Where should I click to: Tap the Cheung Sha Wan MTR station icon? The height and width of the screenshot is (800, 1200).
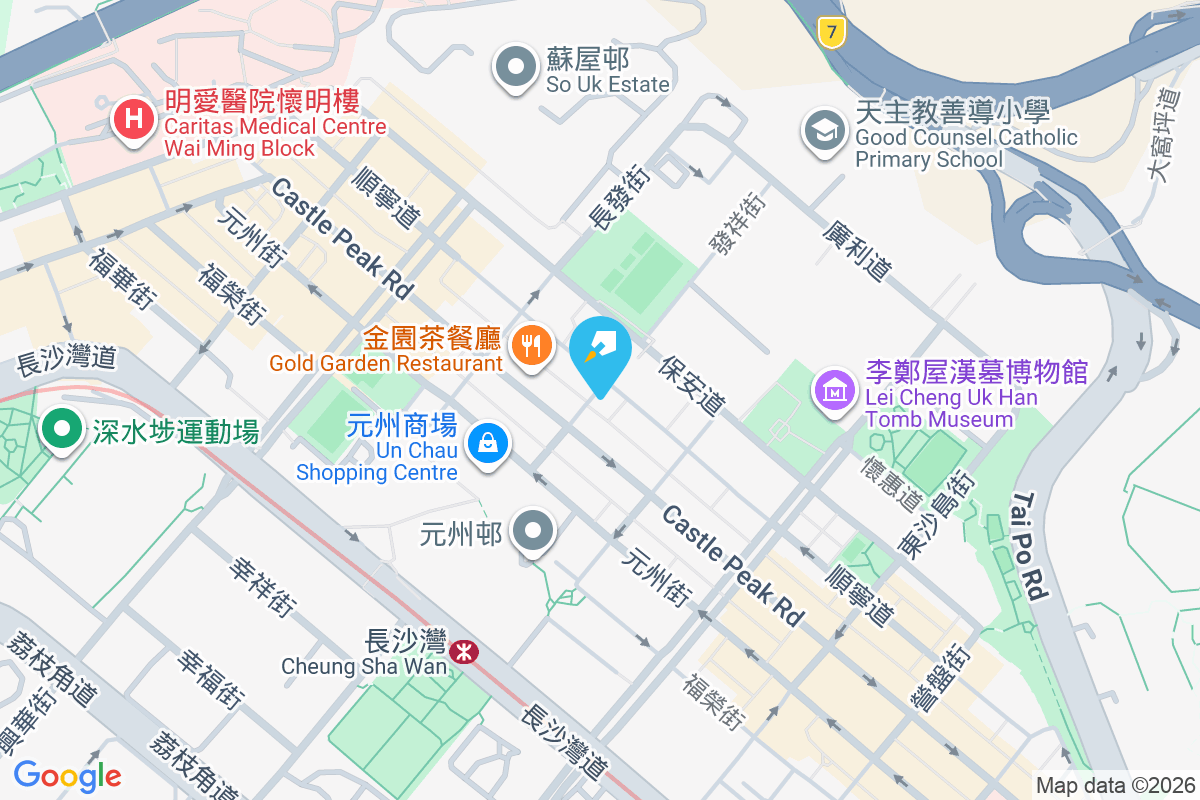[x=463, y=652]
